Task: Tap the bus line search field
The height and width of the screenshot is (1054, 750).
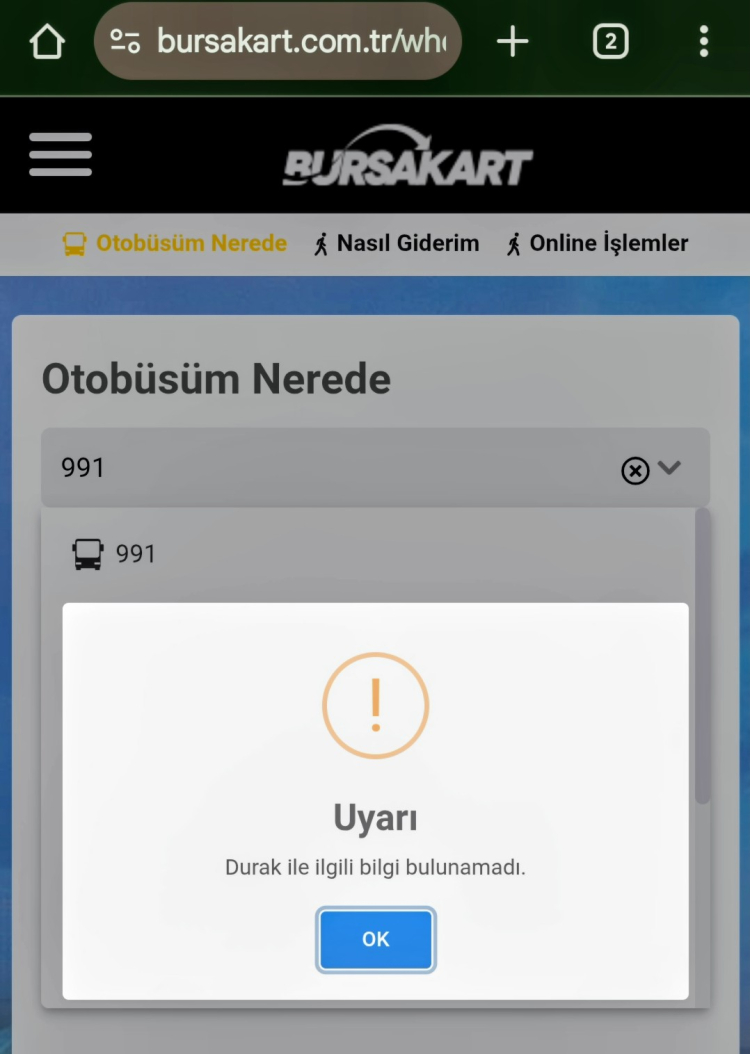Action: [320, 467]
